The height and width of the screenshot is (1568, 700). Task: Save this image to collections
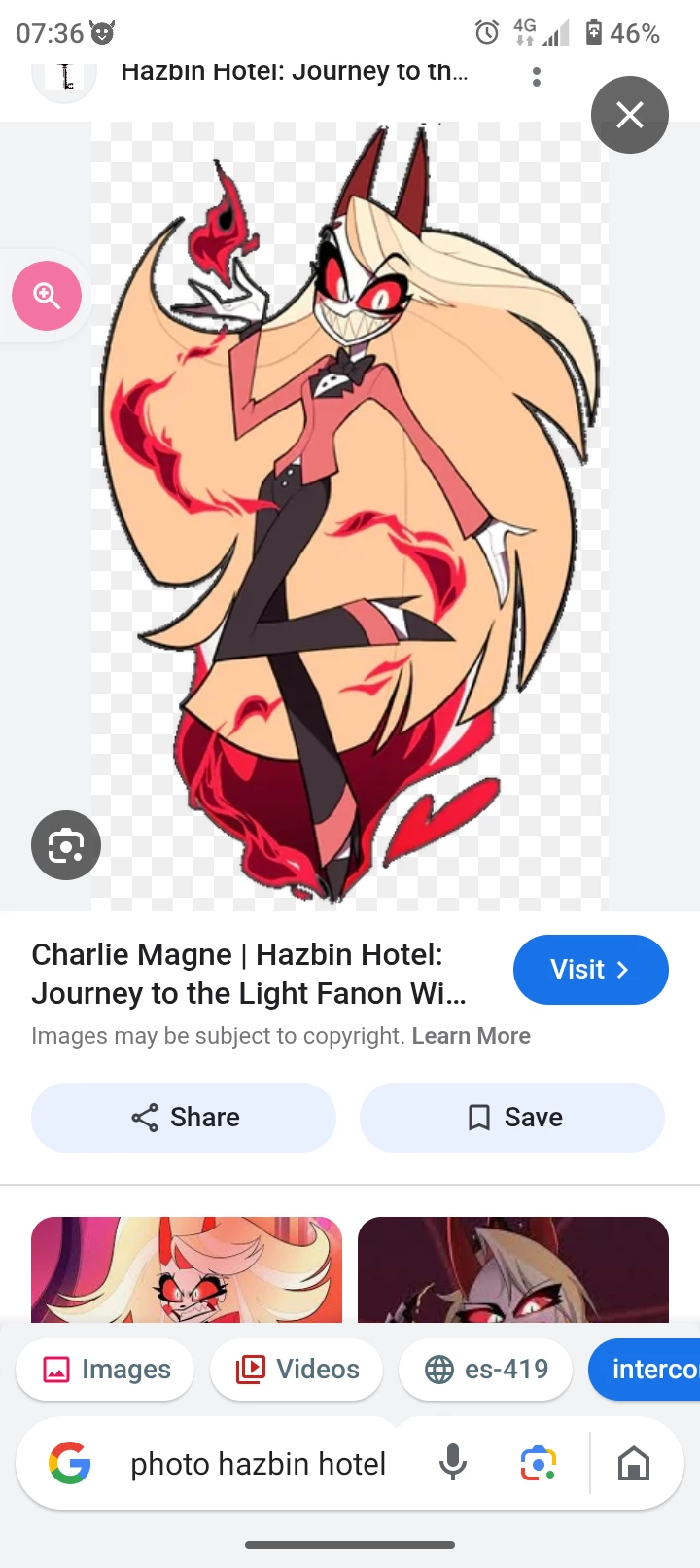(512, 1118)
